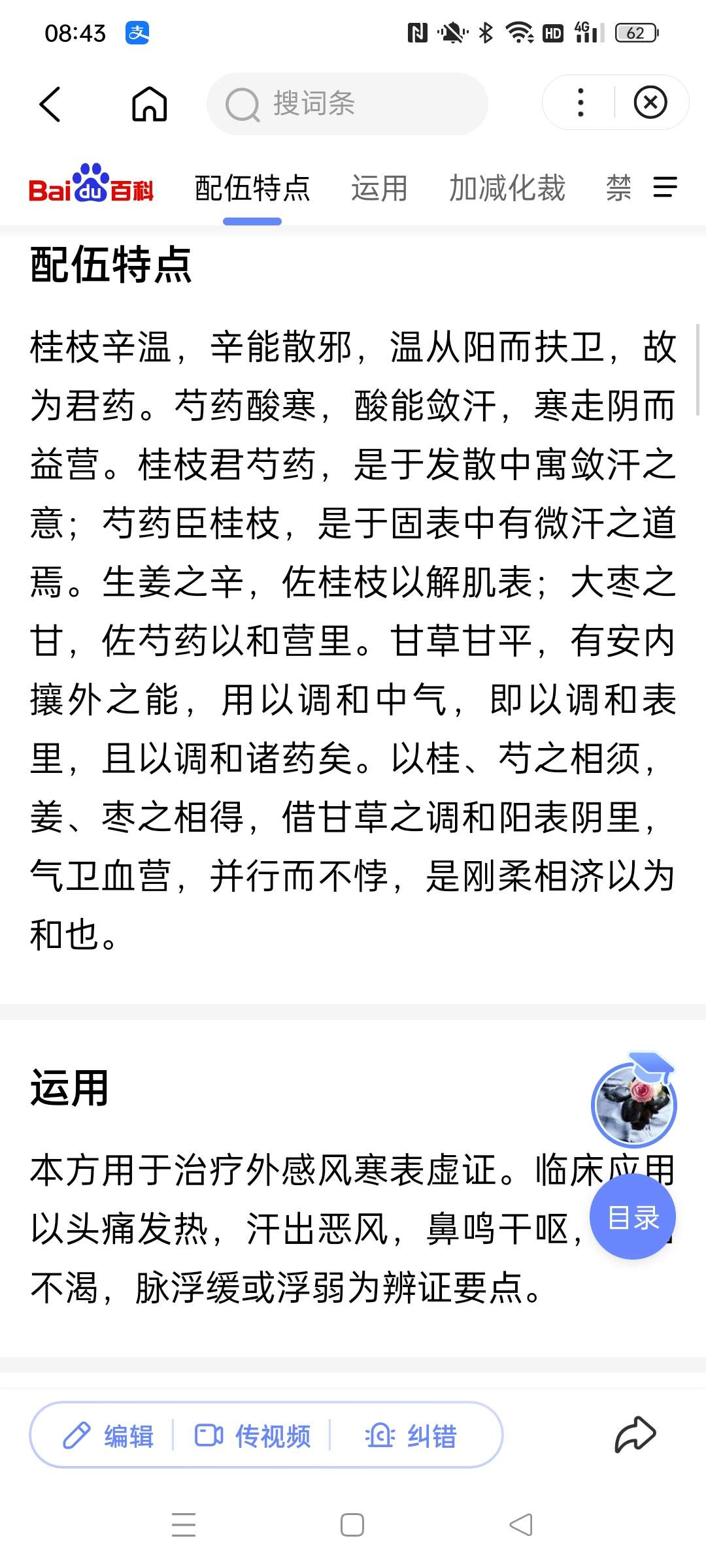Open the Baidu Baike home icon
The width and height of the screenshot is (706, 1568).
point(150,104)
